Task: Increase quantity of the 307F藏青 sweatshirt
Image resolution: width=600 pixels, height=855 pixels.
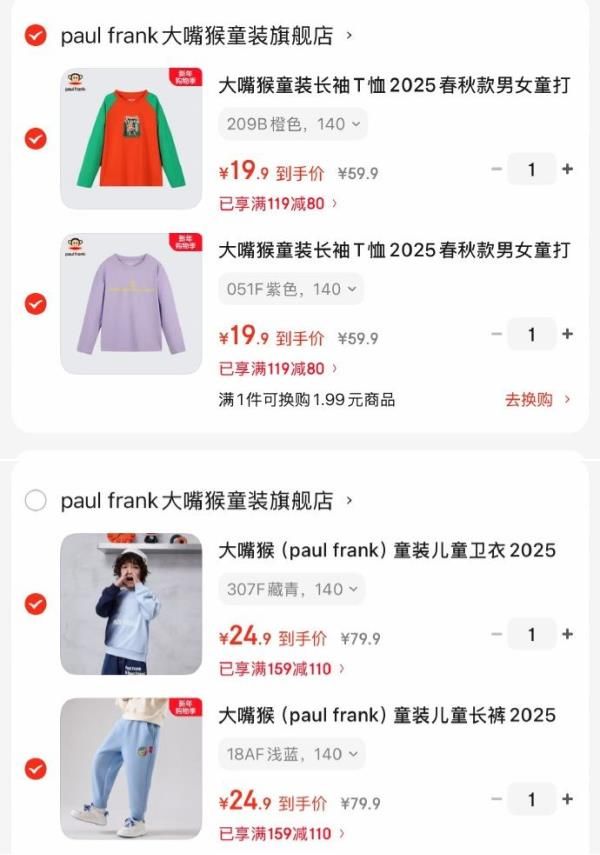Action: point(567,634)
